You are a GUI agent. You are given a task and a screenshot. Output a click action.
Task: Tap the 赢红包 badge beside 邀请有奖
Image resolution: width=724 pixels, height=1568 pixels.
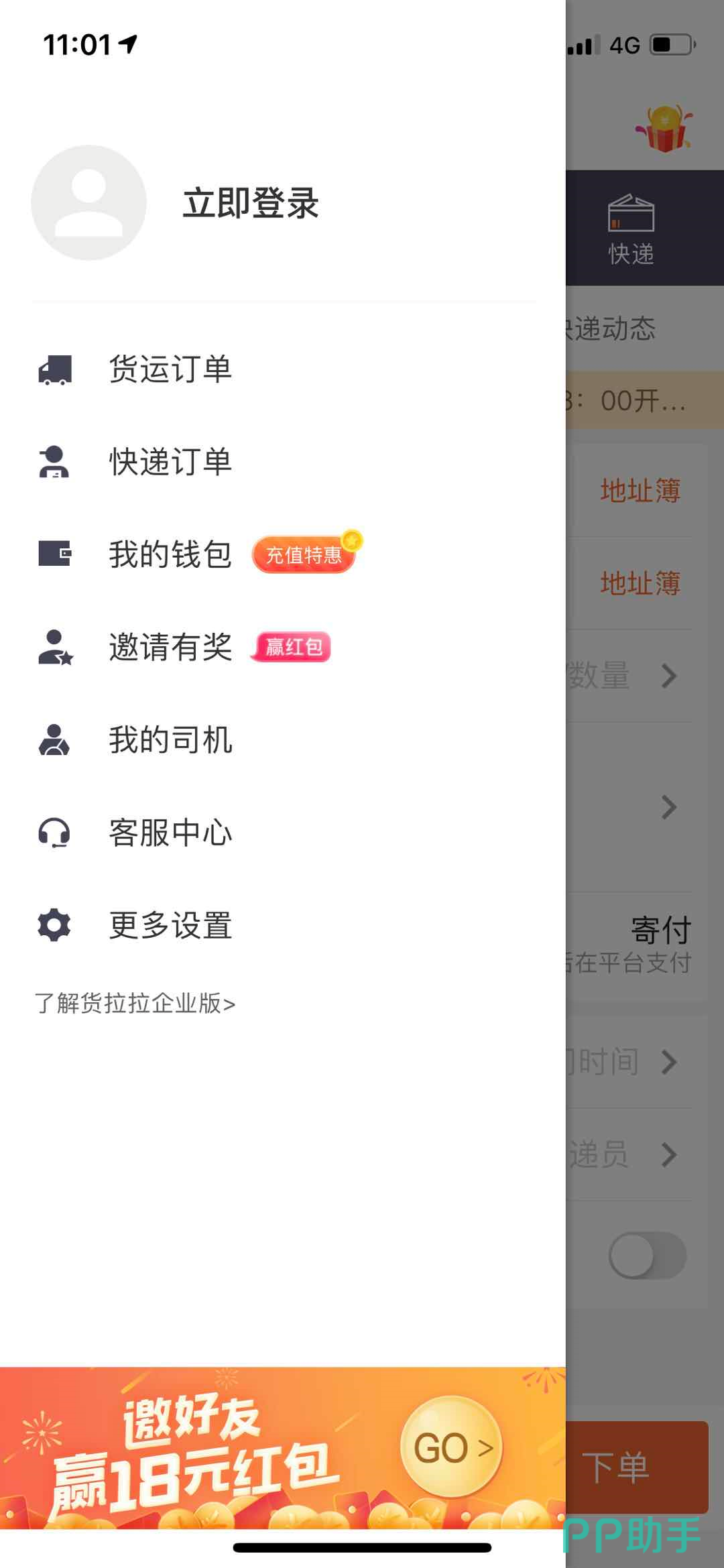coord(293,648)
